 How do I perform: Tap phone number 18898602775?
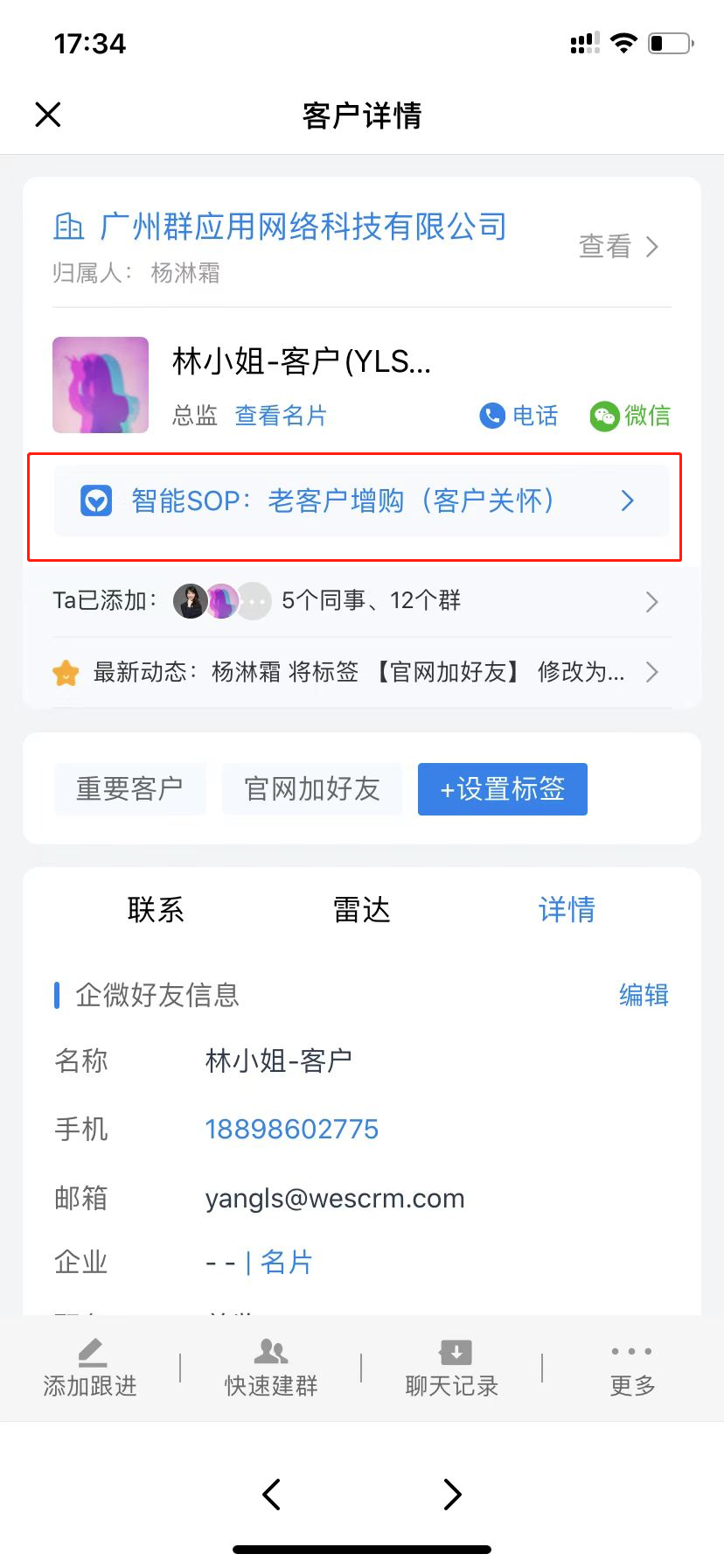(291, 1130)
